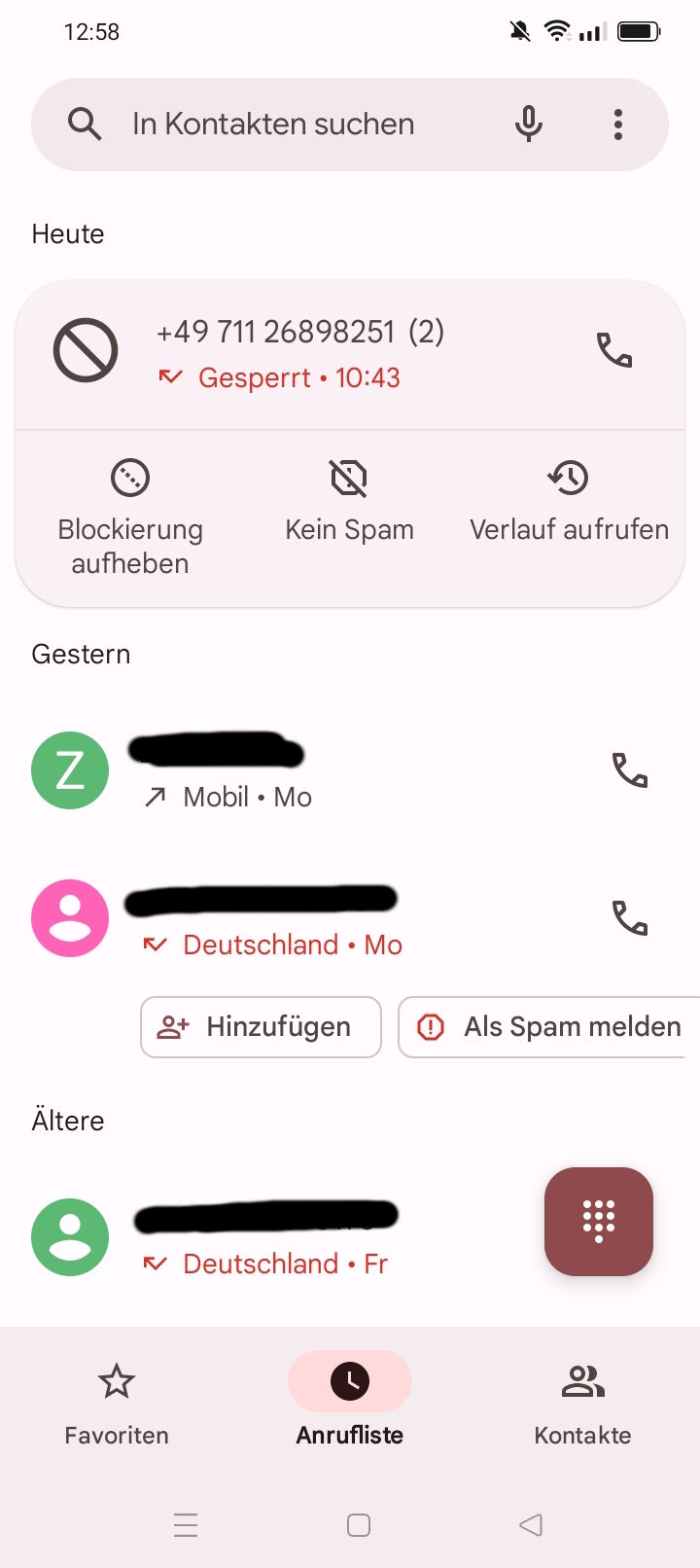Viewport: 700px width, 1568px height.
Task: Mark the number as Kein Spam
Action: click(x=349, y=499)
